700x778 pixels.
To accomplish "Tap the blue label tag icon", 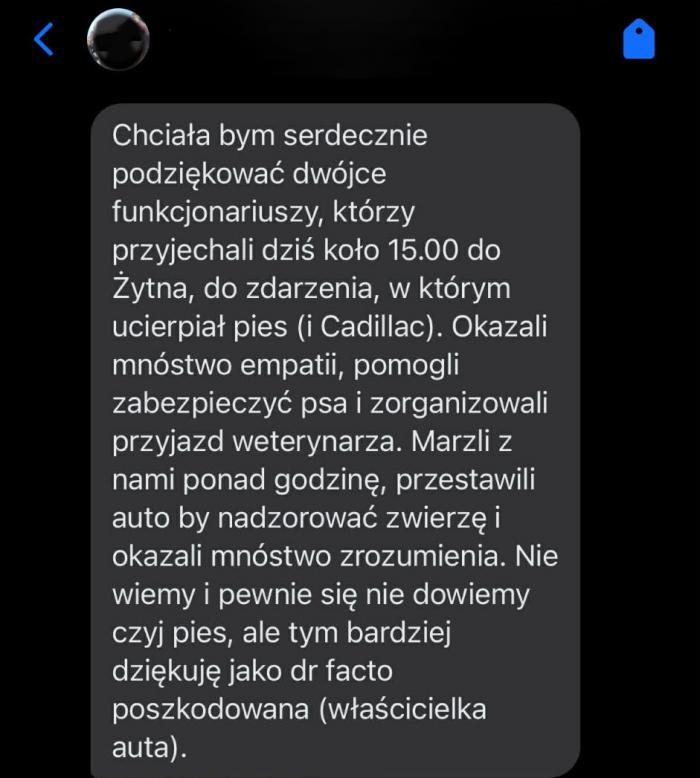I will pos(638,39).
